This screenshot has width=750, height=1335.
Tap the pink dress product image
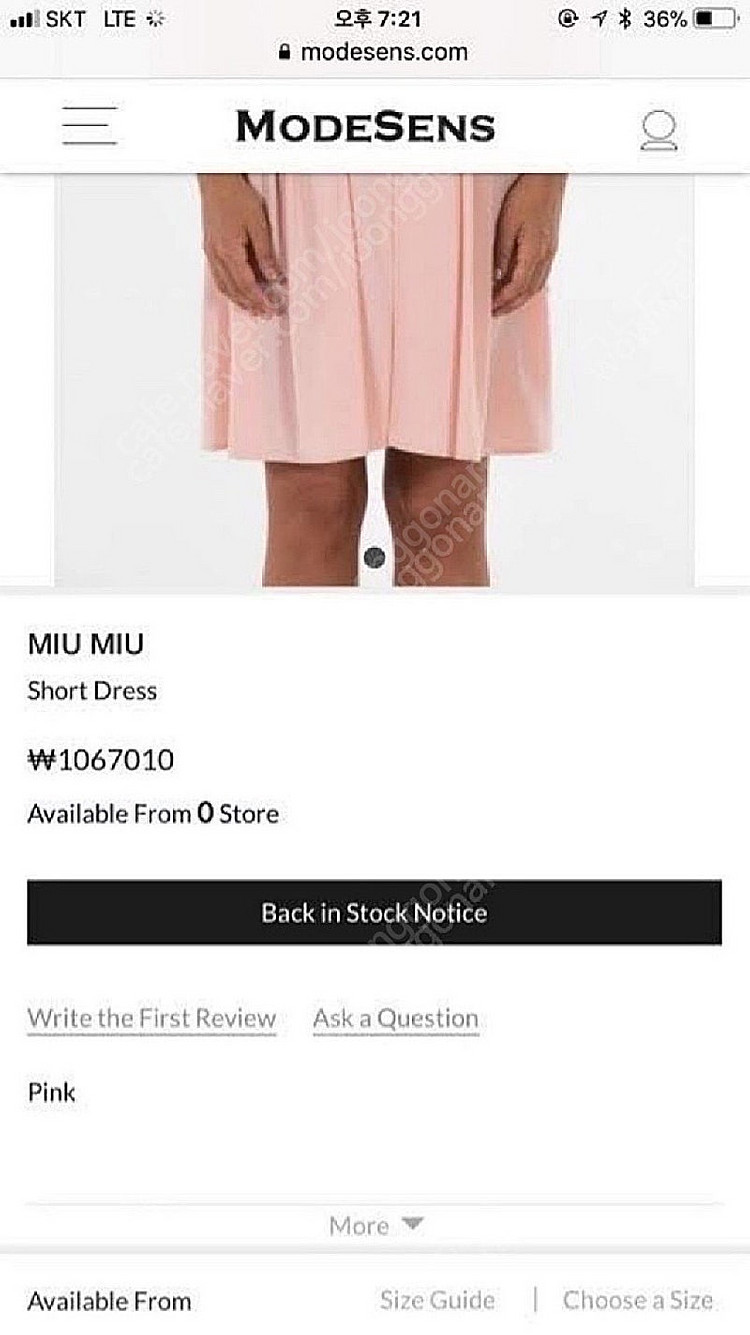point(374,380)
